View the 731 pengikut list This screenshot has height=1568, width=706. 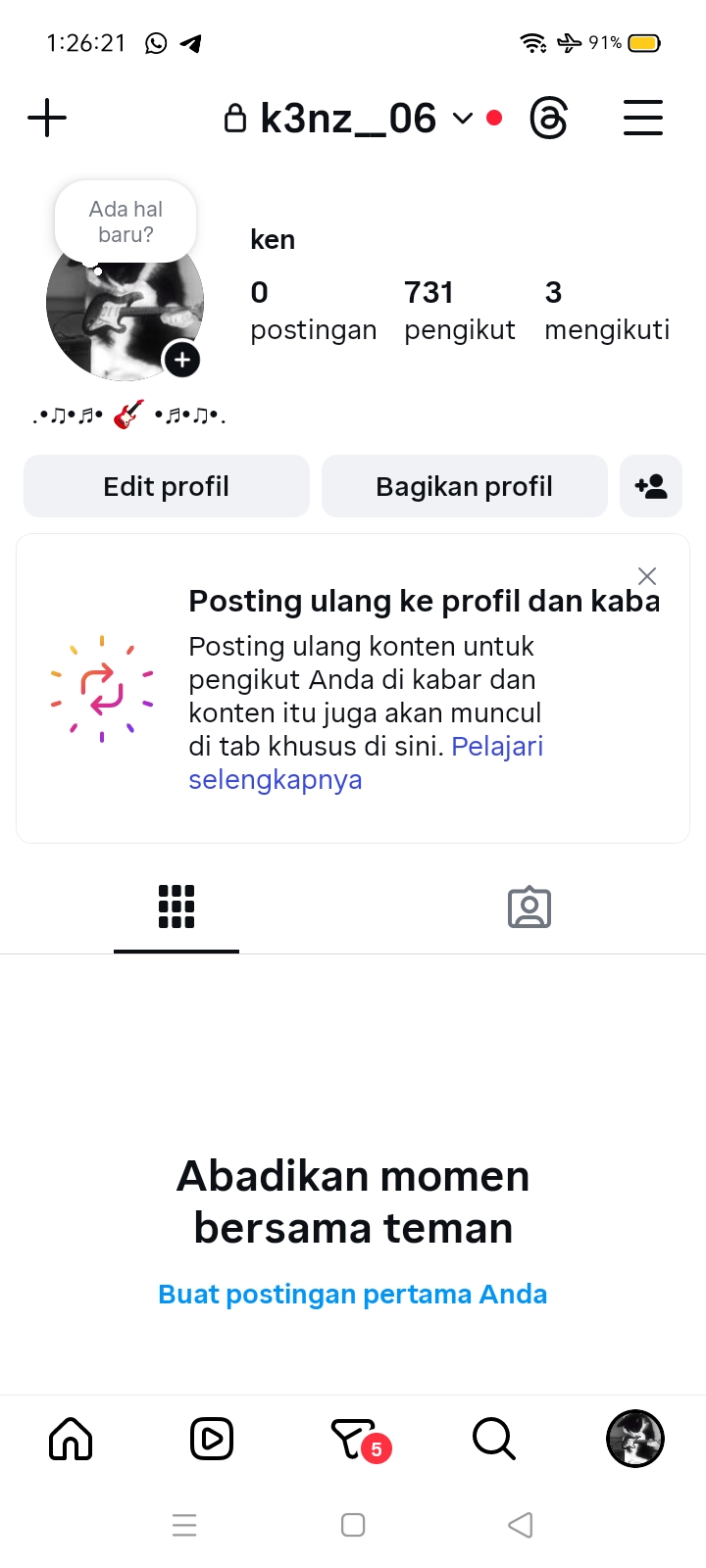(x=459, y=310)
